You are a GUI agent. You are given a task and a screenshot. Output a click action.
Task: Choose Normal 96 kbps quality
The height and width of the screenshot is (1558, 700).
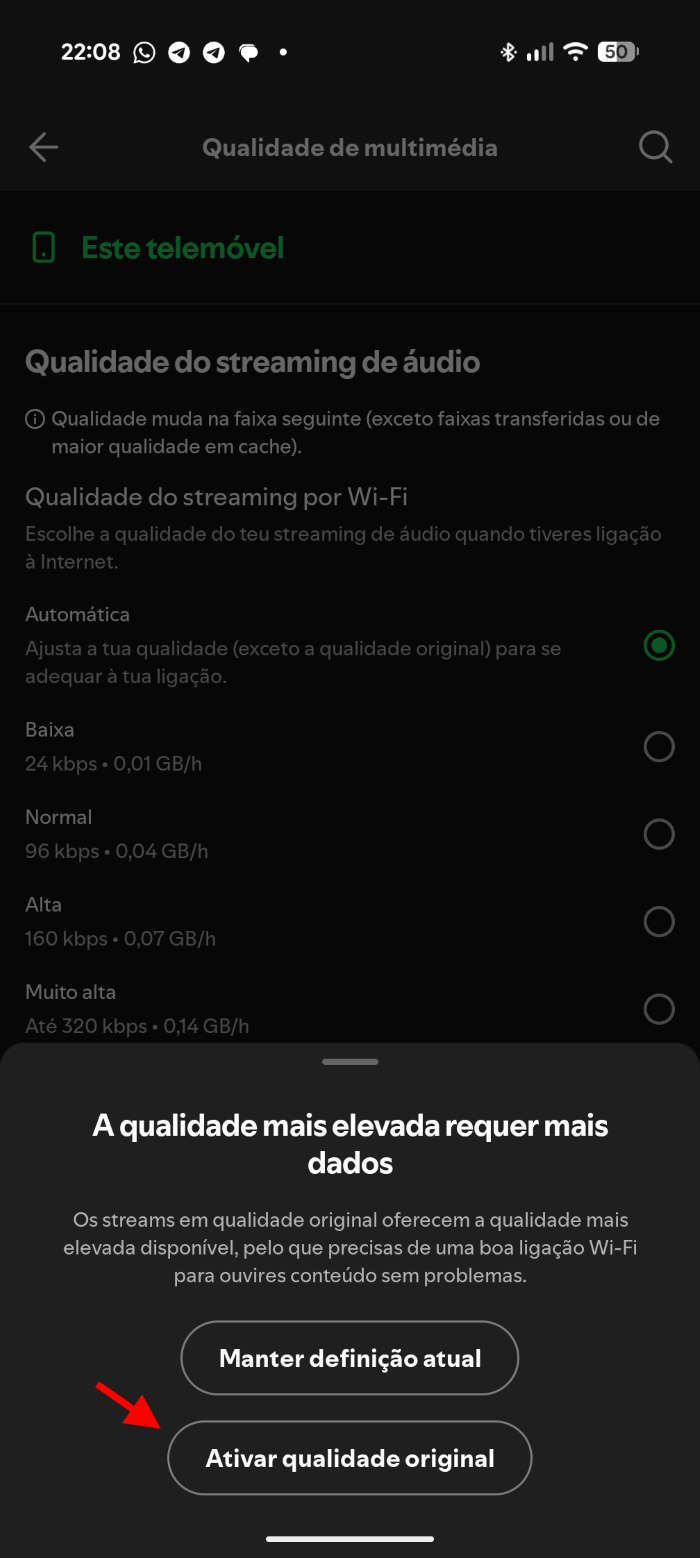658,833
